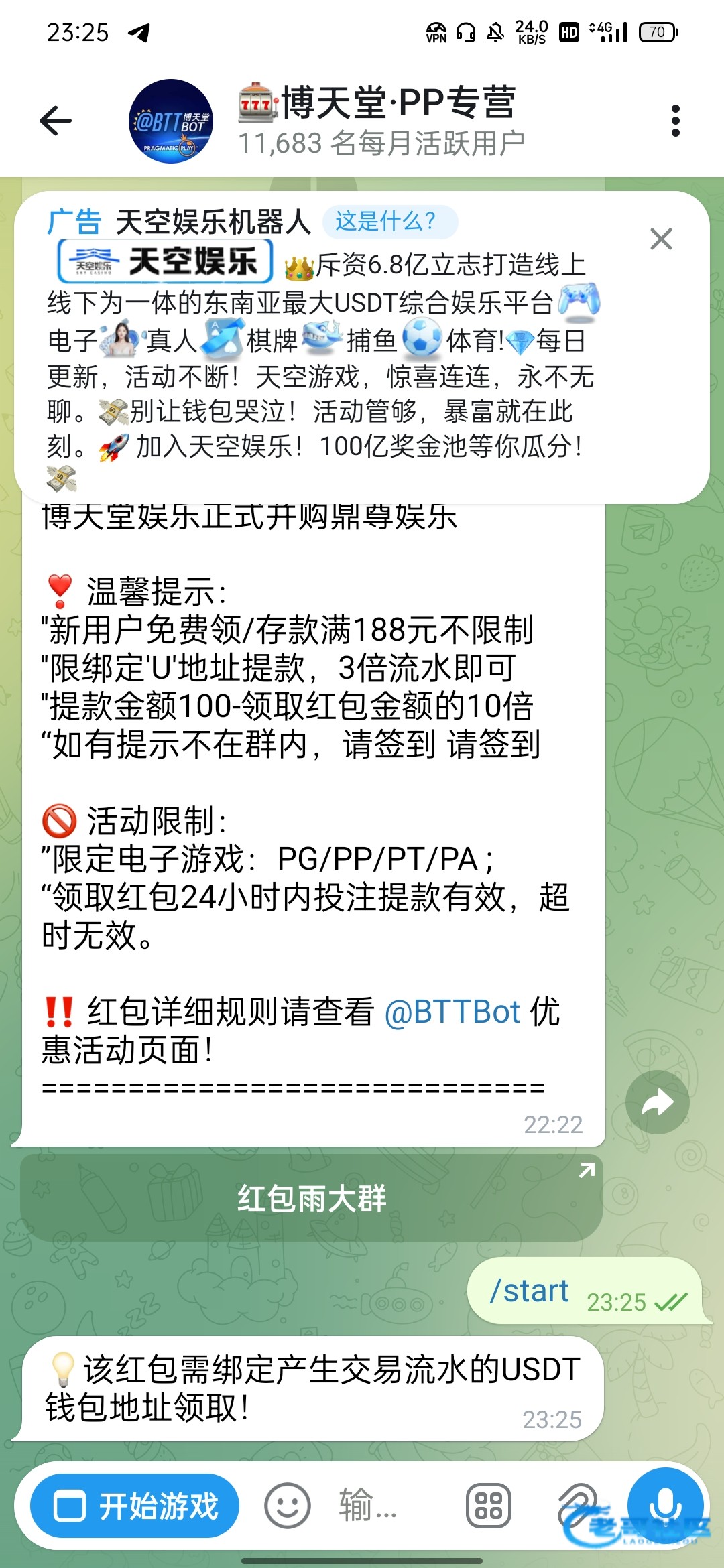Forward the message with the share arrow
The image size is (724, 1568).
coord(657,1102)
